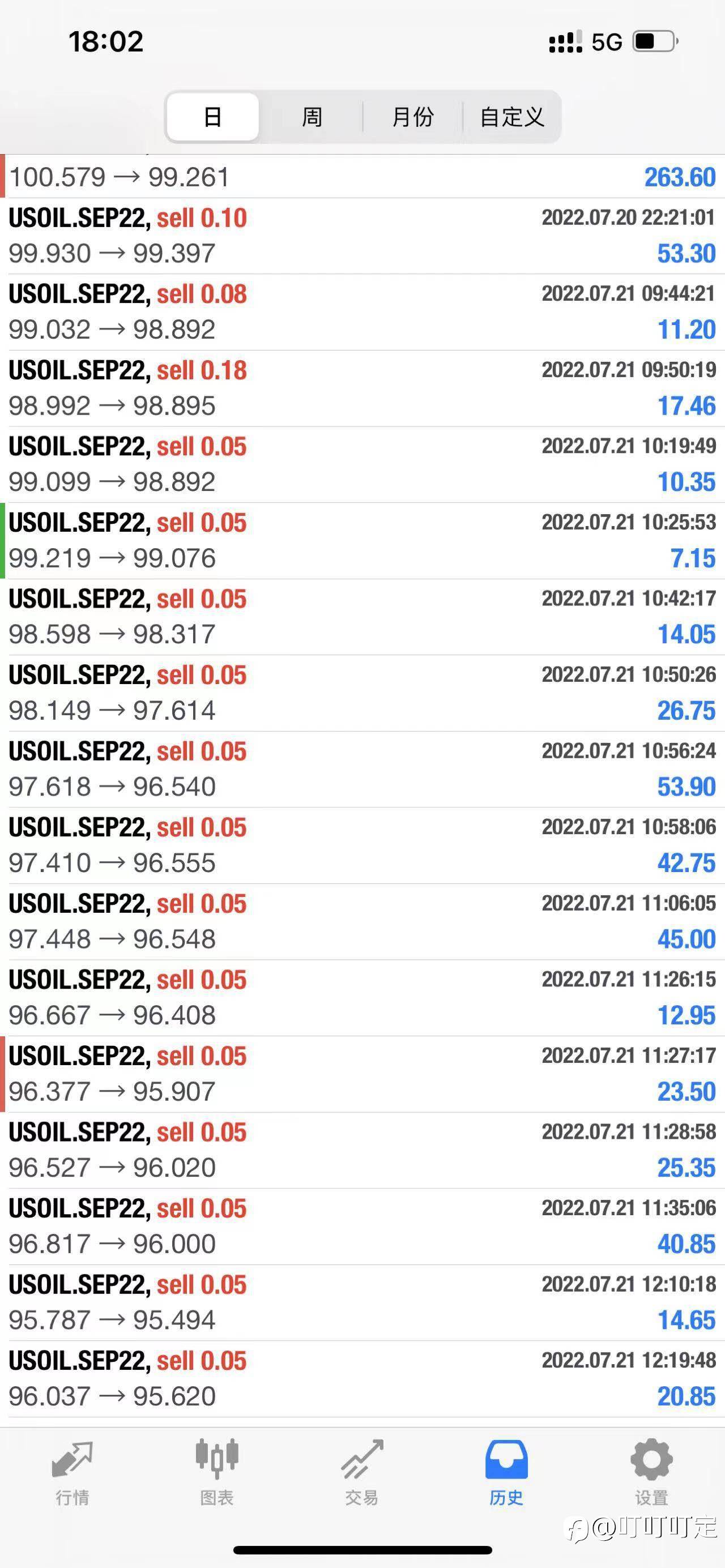Select the 月份 period tab
This screenshot has height=1568, width=725.
tap(413, 116)
